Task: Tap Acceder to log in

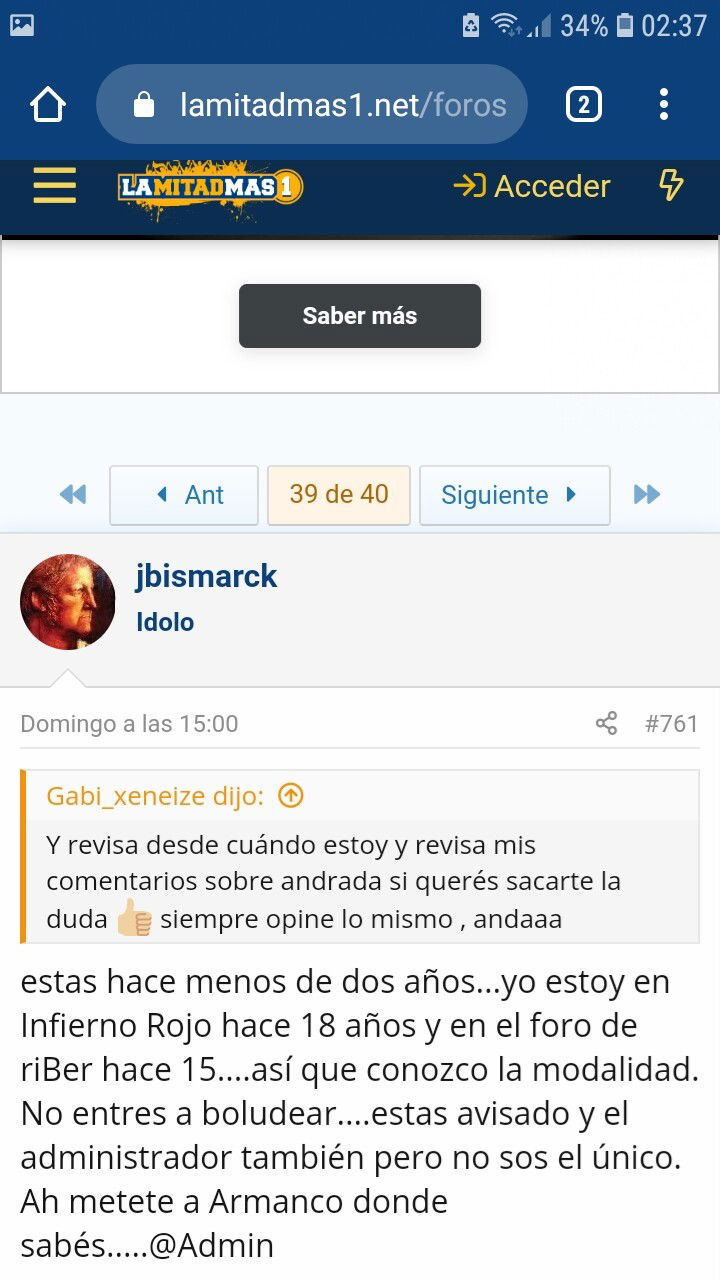Action: click(531, 186)
